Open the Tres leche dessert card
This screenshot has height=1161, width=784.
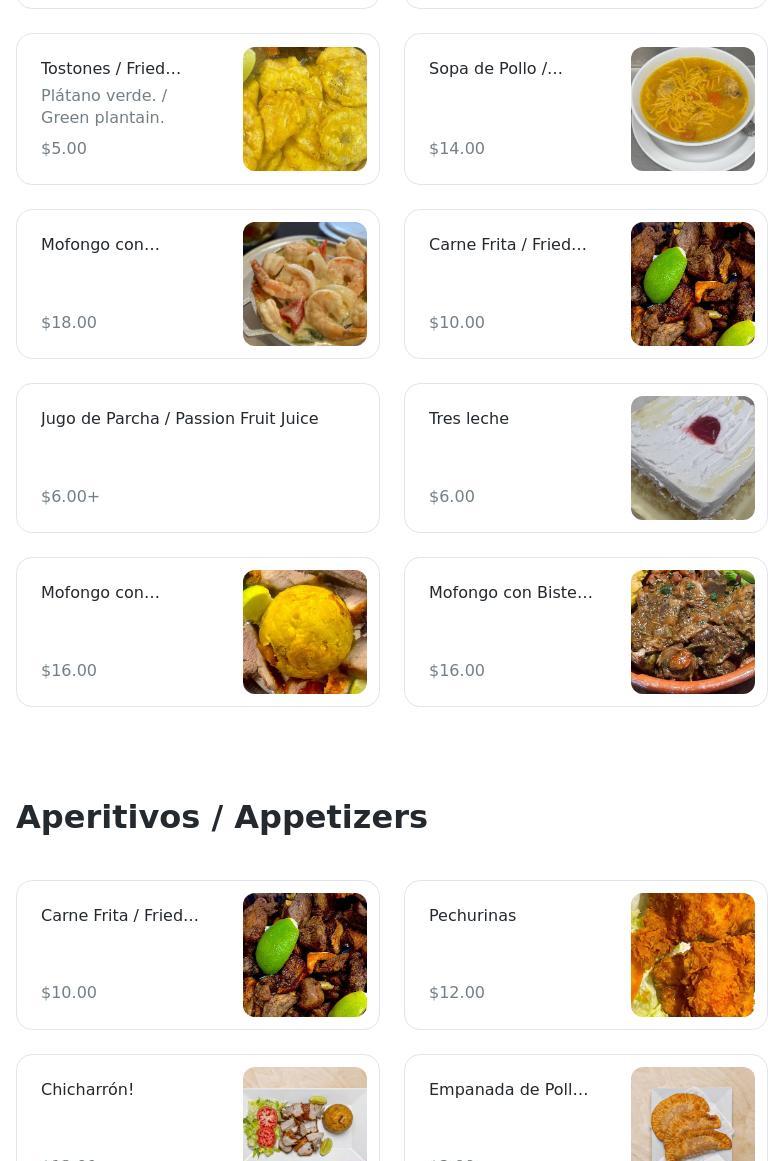point(585,458)
